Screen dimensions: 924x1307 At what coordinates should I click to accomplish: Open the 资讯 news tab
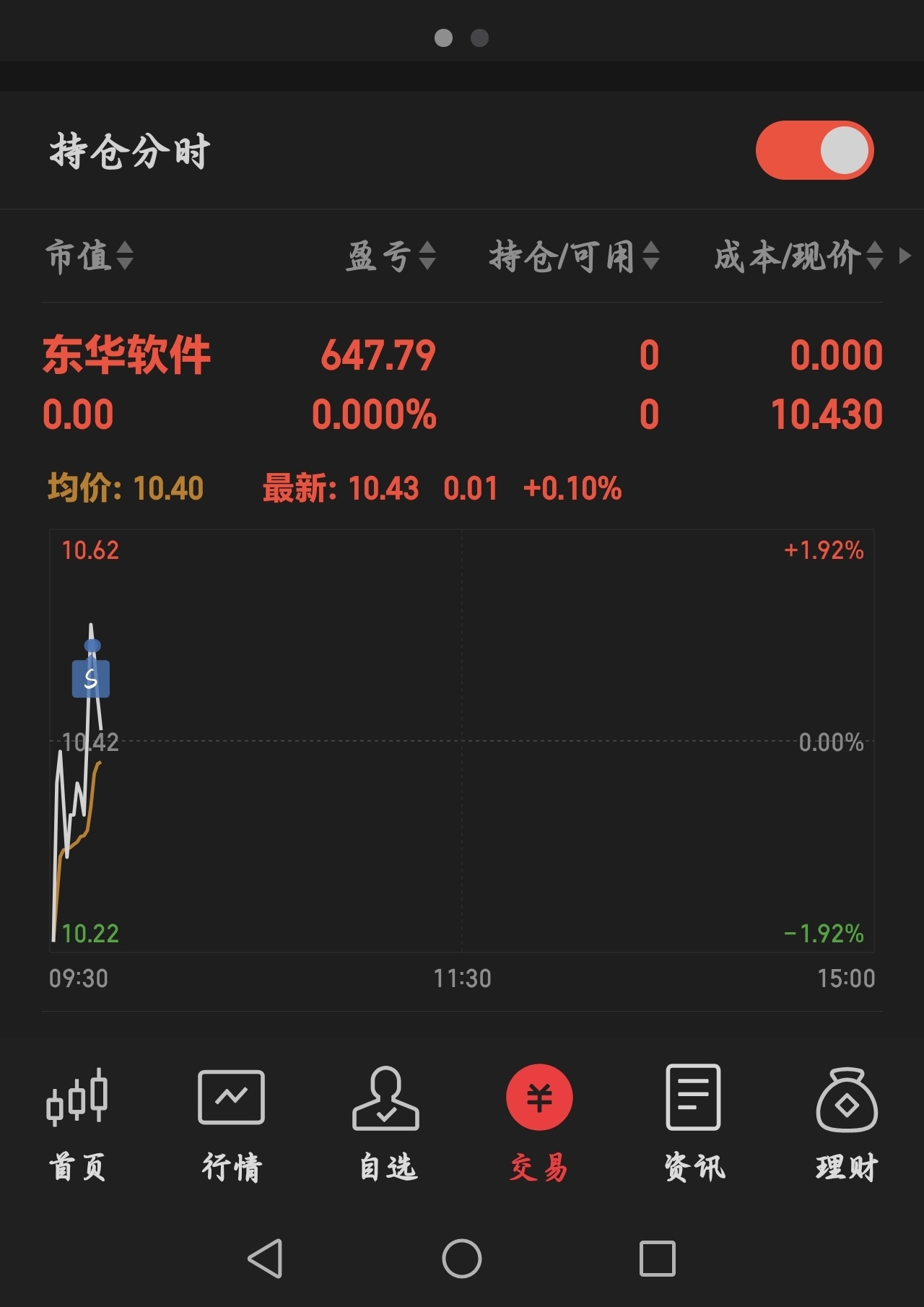tap(694, 1125)
